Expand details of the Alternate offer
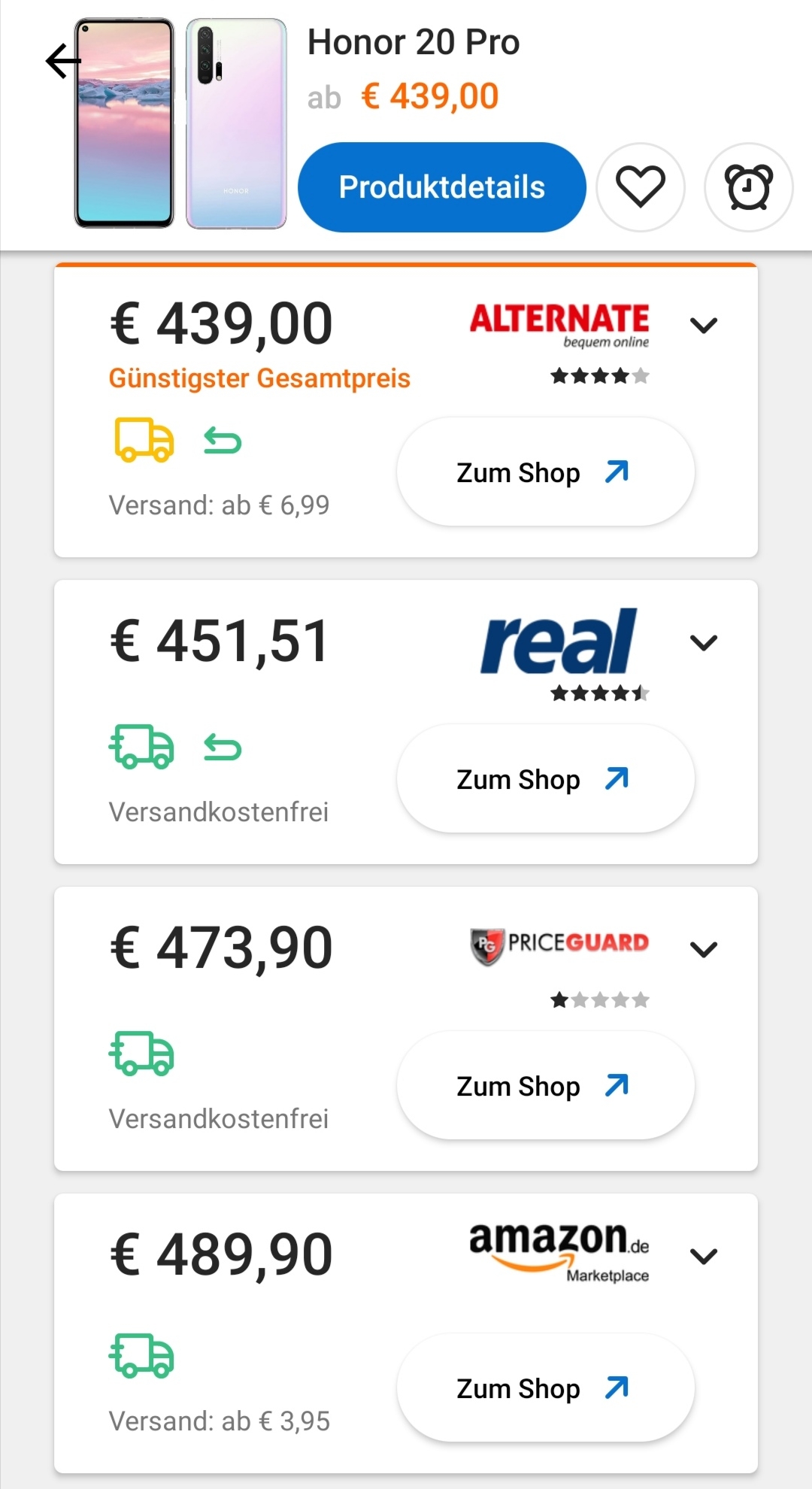Image resolution: width=812 pixels, height=1489 pixels. pos(704,325)
